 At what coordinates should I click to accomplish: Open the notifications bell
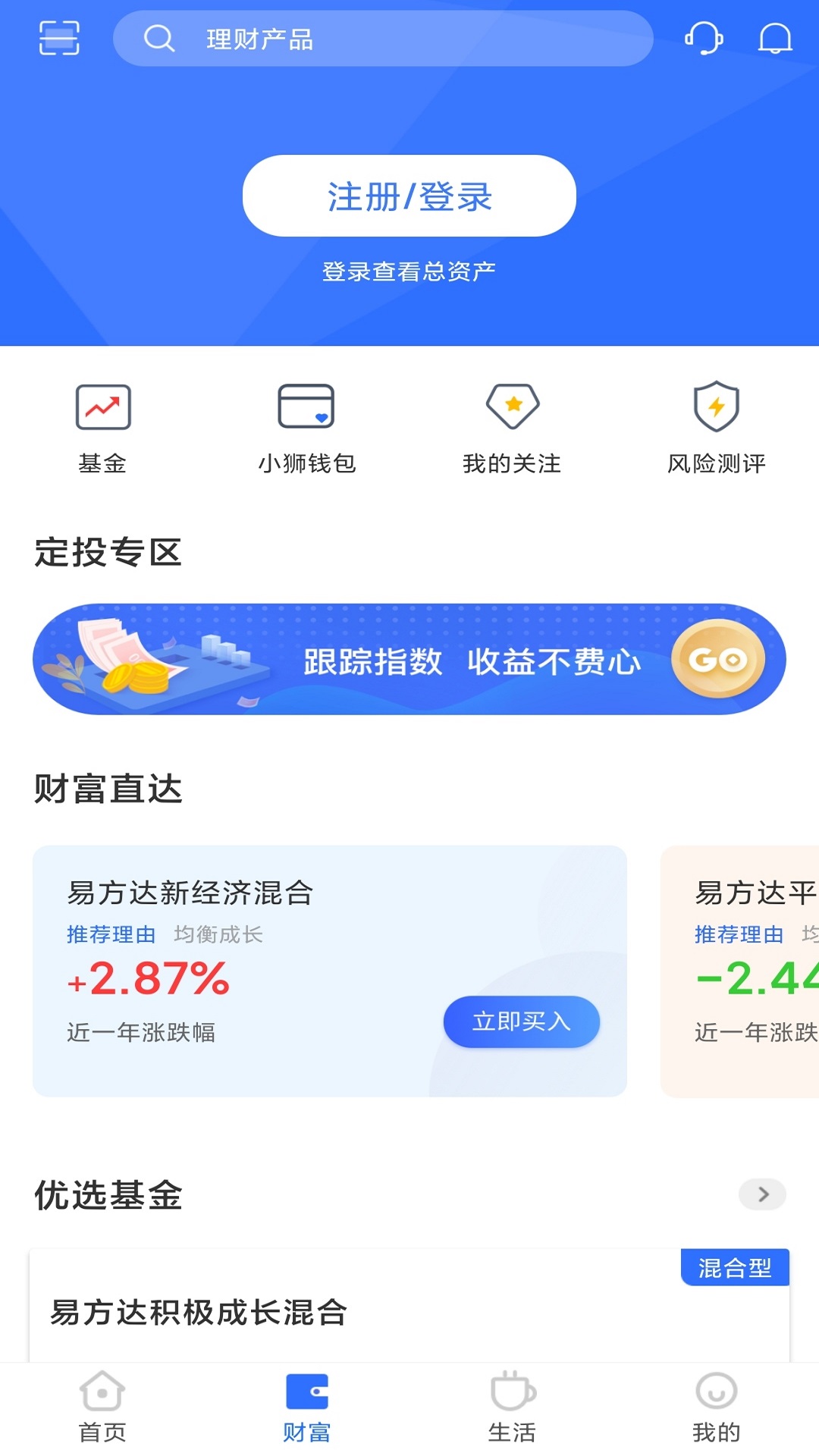[775, 38]
